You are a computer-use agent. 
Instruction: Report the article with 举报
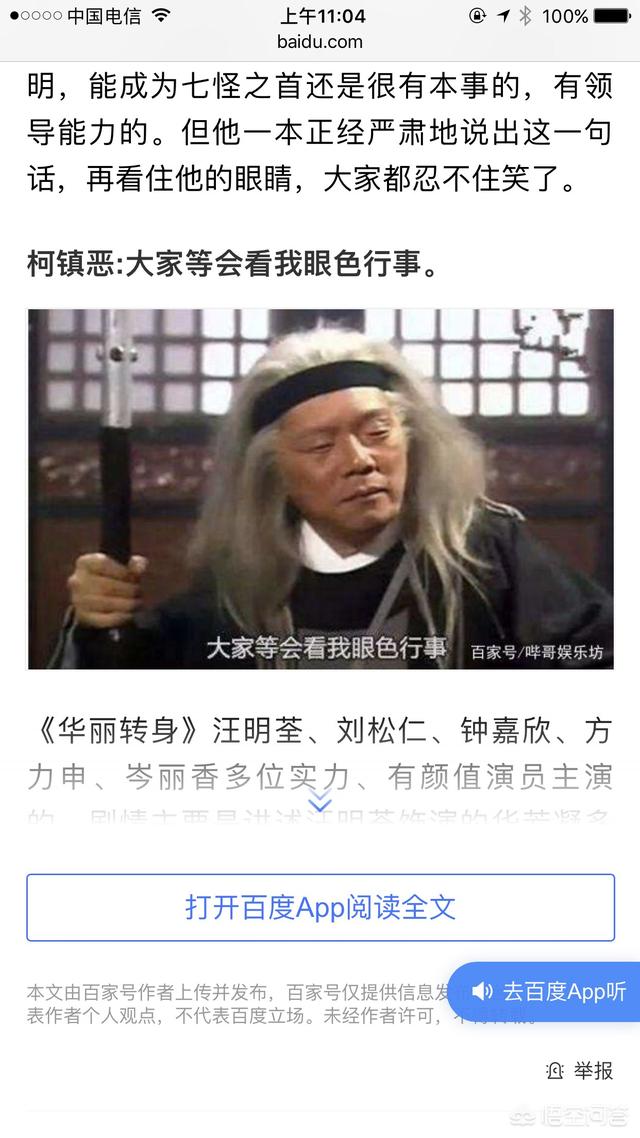click(x=581, y=1070)
